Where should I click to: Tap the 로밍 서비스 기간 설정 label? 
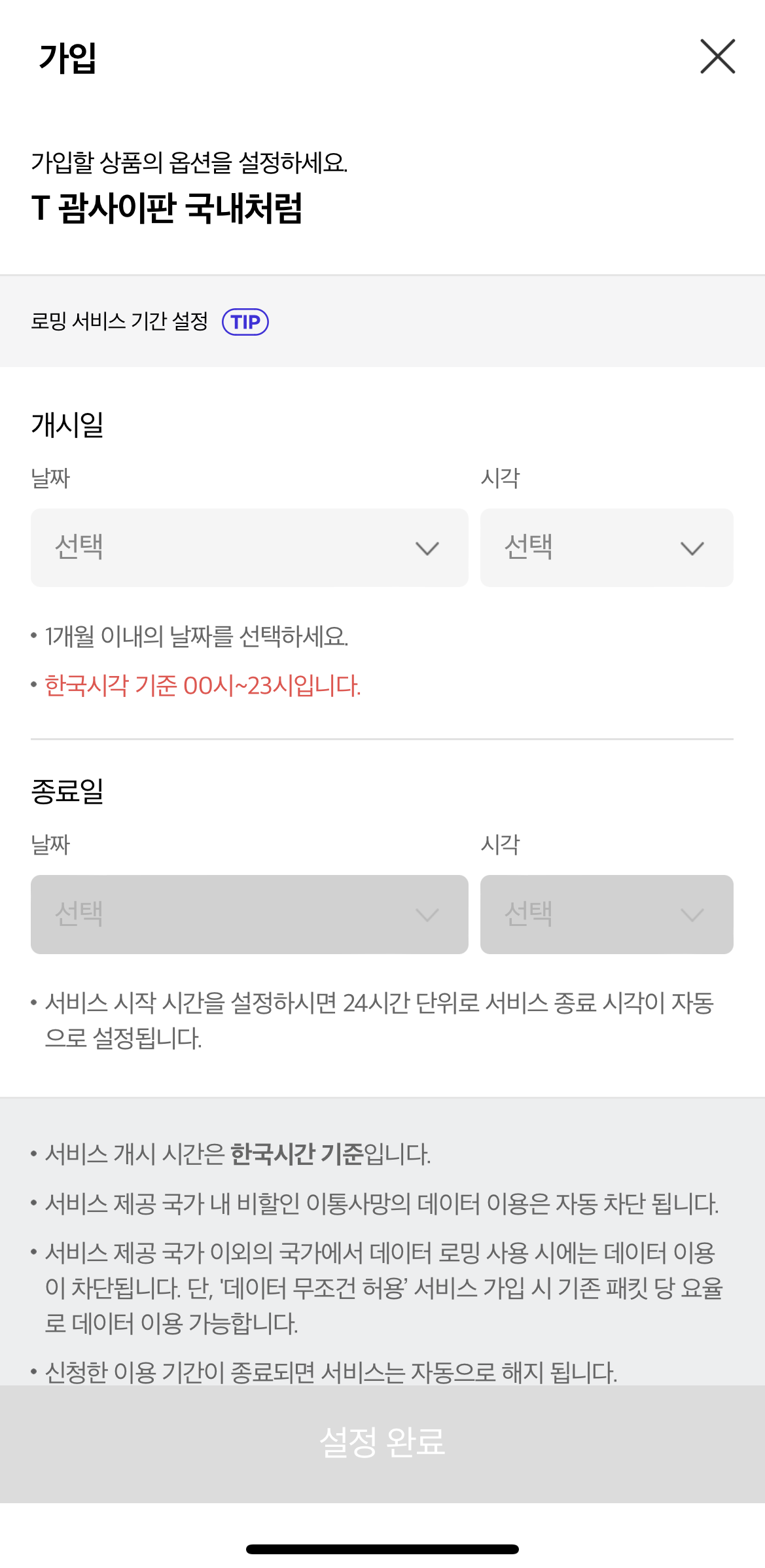(x=120, y=321)
